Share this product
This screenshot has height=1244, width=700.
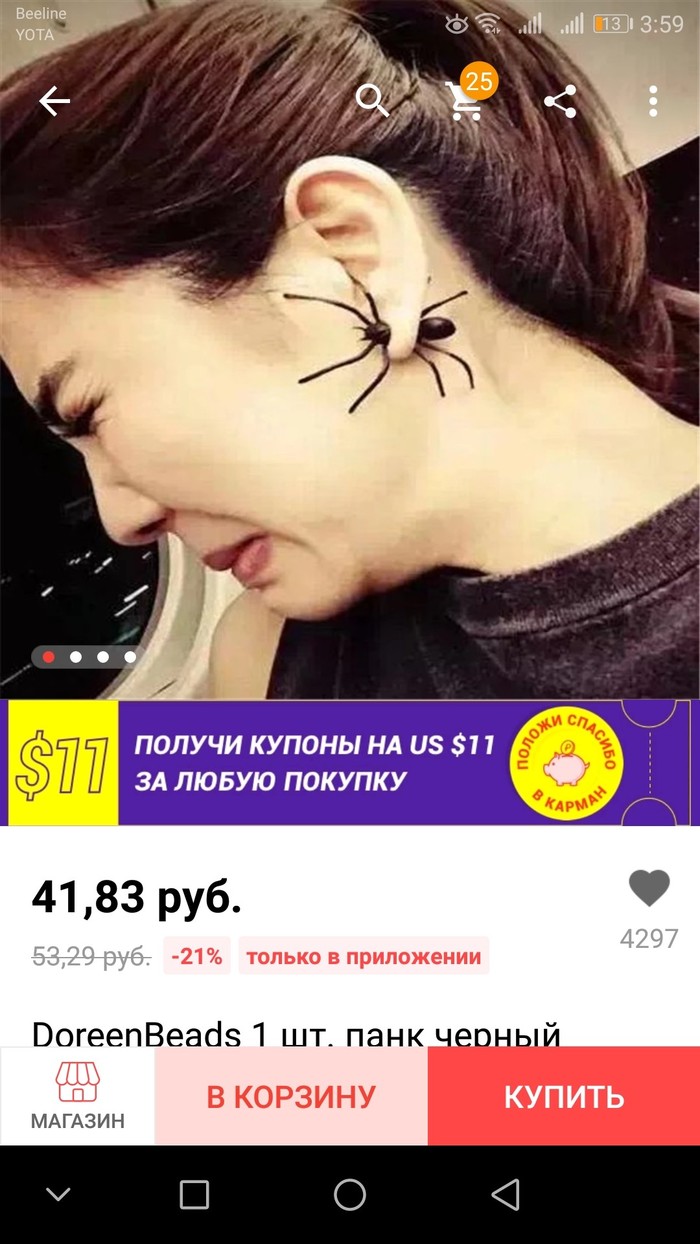click(560, 101)
